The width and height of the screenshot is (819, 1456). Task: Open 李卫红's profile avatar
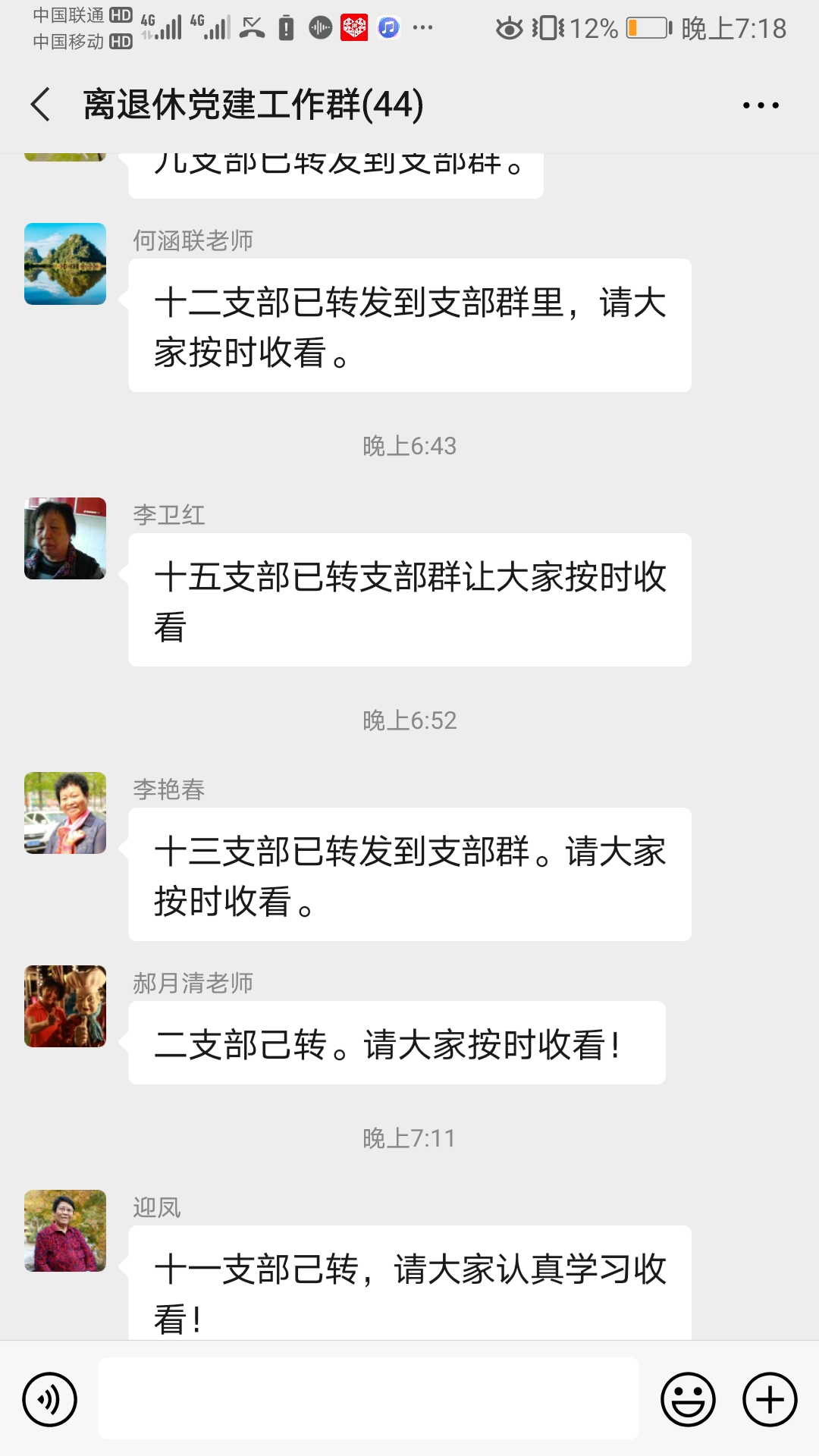[65, 538]
